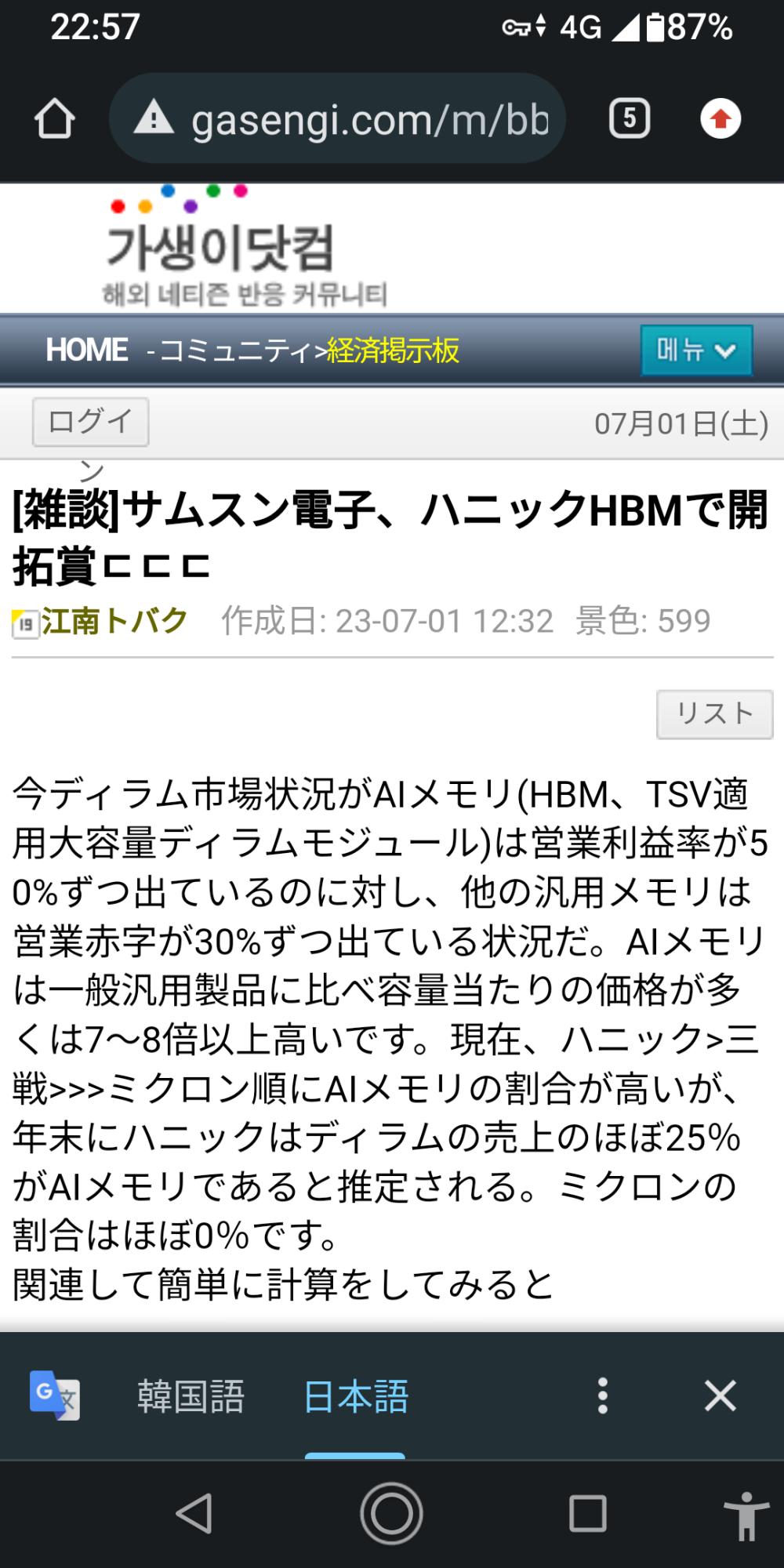The image size is (784, 1568).
Task: Open the accessibility shortcut button
Action: pos(746,1515)
